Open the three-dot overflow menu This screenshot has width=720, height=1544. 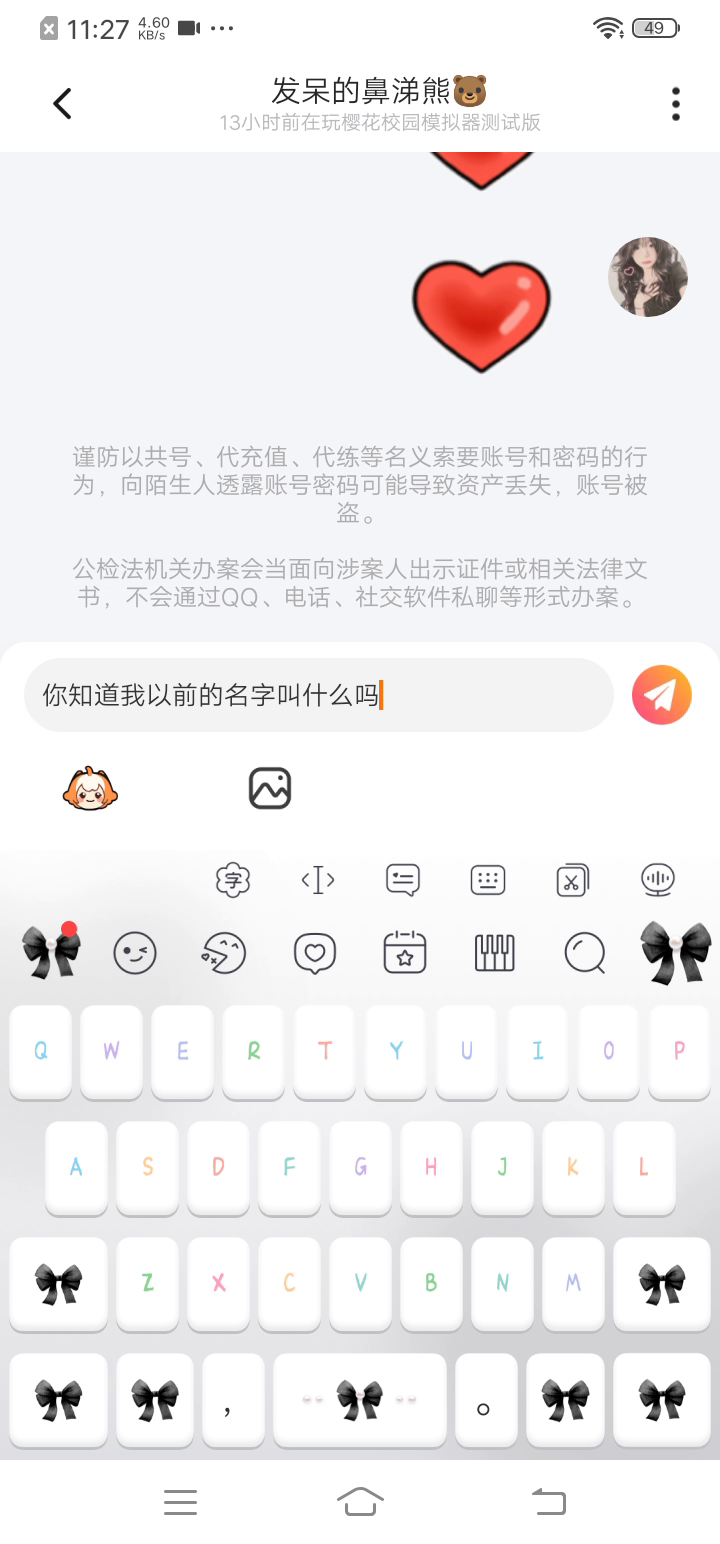[676, 104]
